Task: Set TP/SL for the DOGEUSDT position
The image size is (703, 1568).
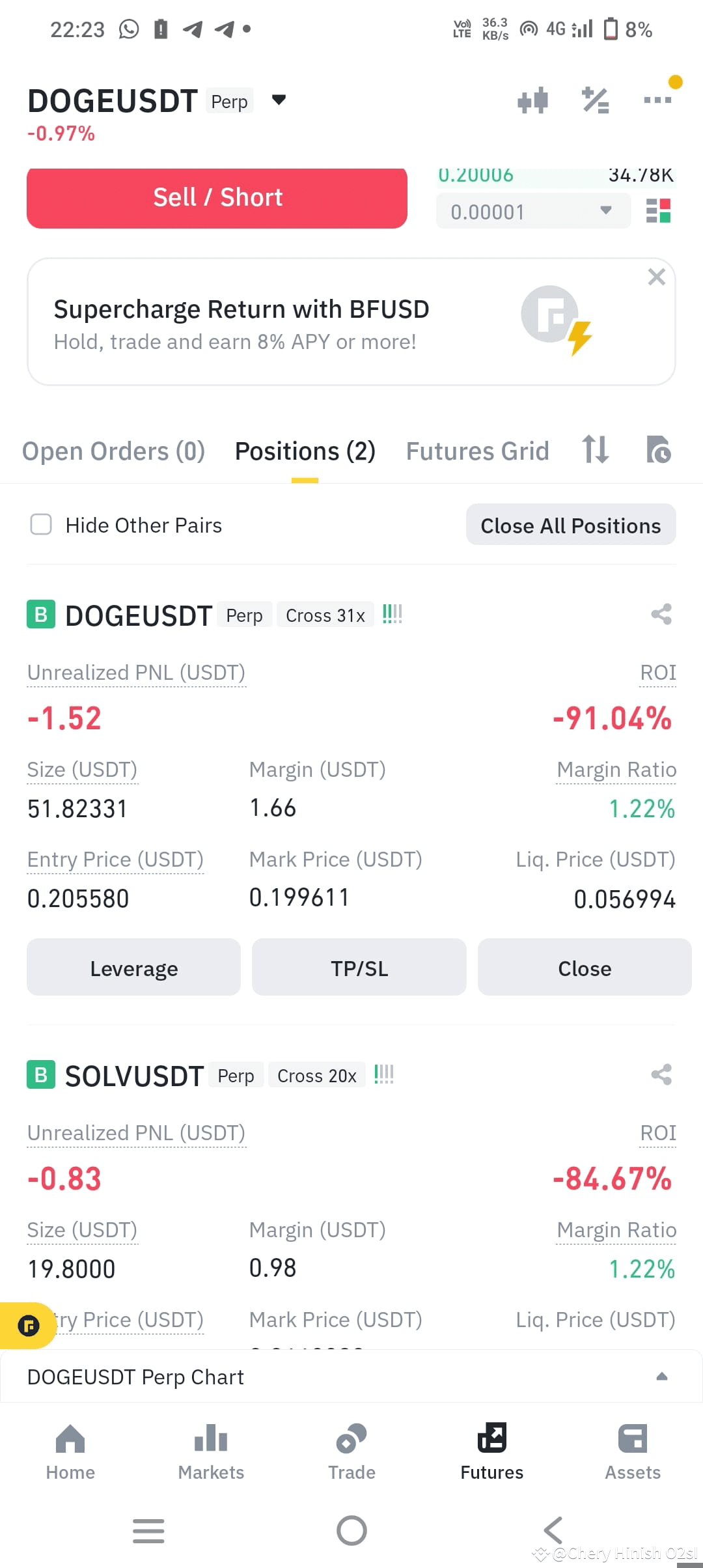Action: [359, 968]
